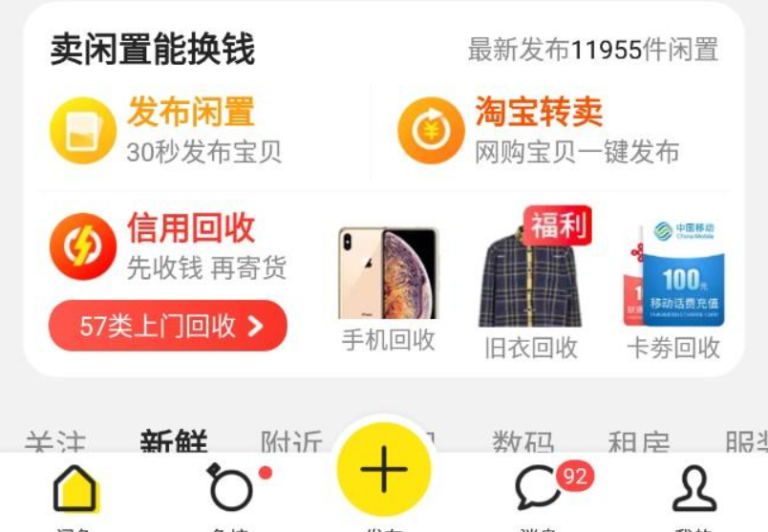Open 旧衣回收 clothes recycling
768x532 pixels.
tap(530, 285)
